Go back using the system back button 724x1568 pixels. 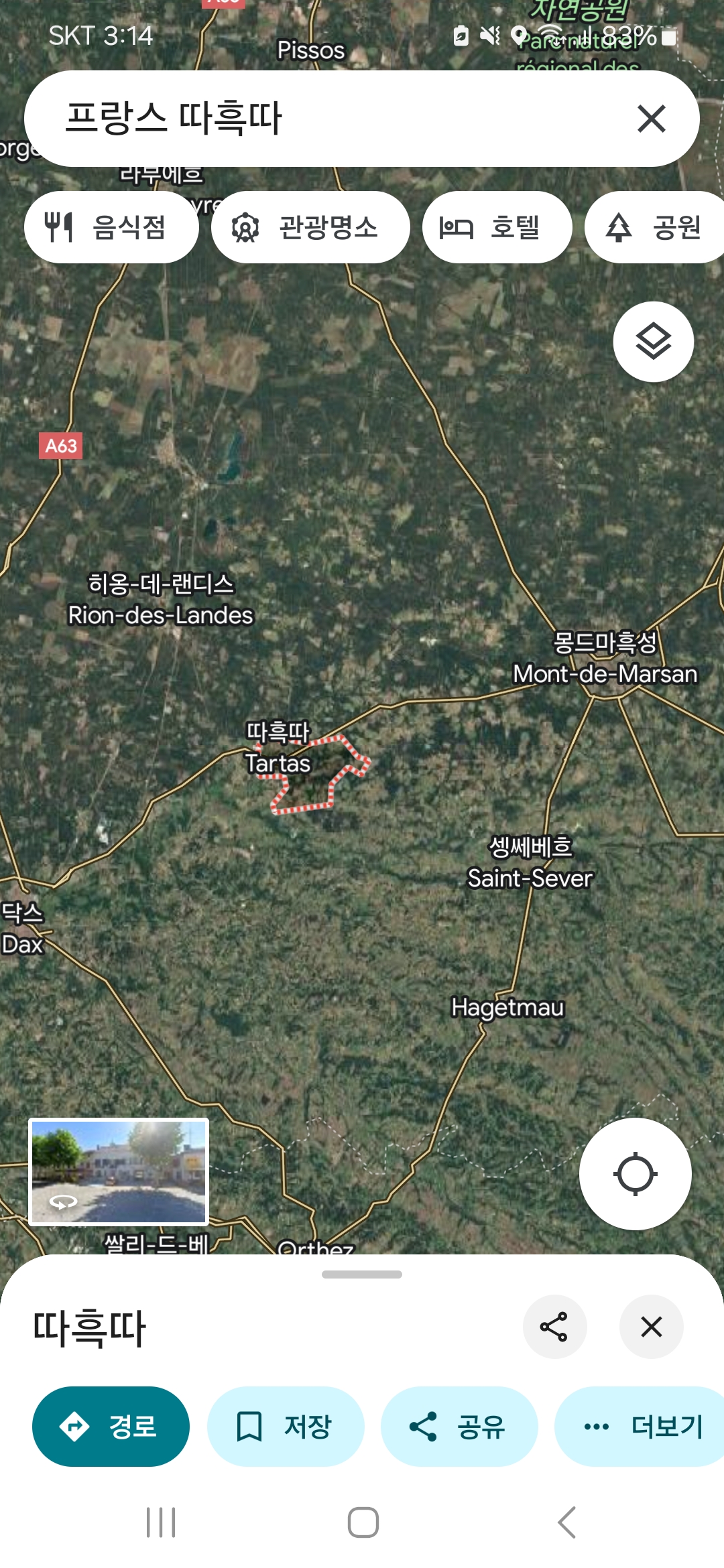tap(566, 1522)
